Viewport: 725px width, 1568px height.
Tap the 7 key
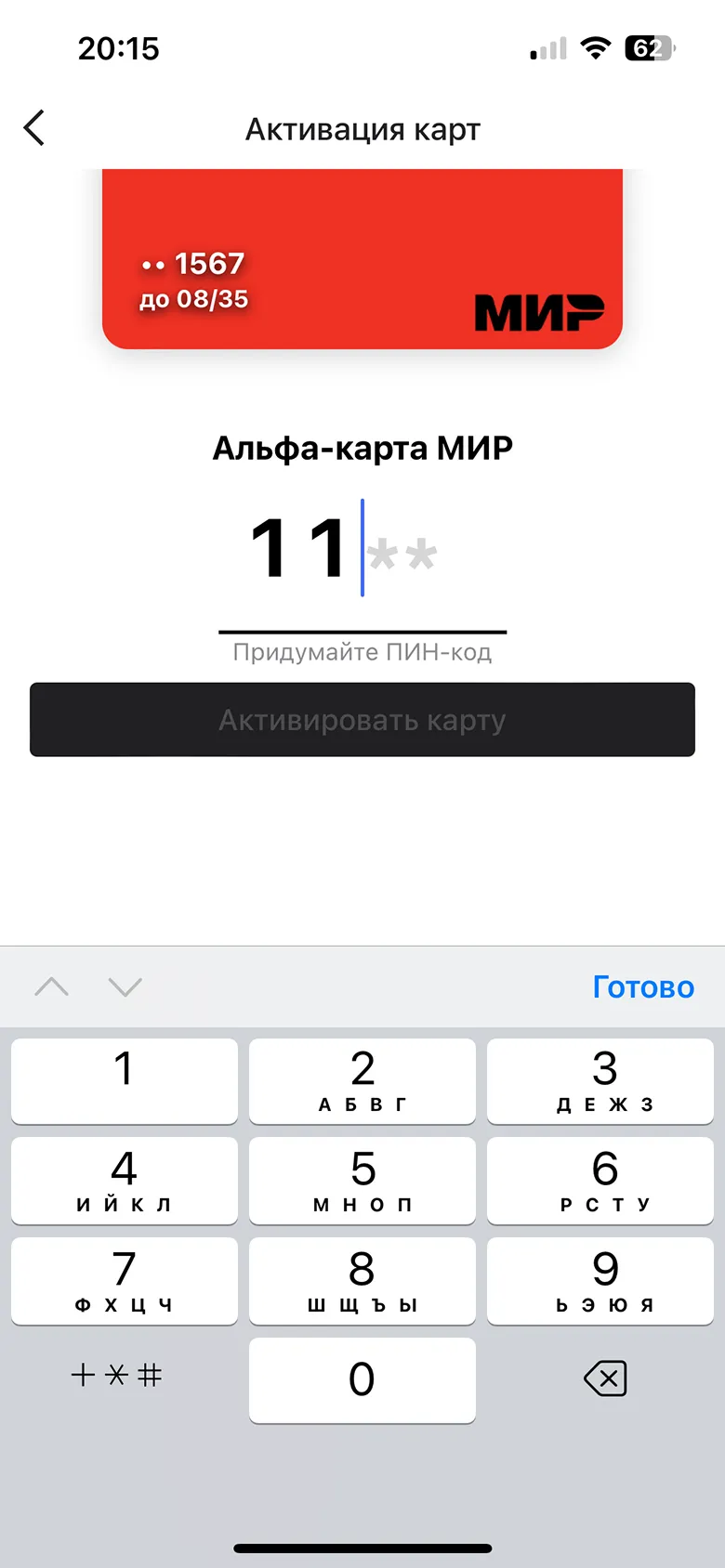click(x=124, y=1280)
